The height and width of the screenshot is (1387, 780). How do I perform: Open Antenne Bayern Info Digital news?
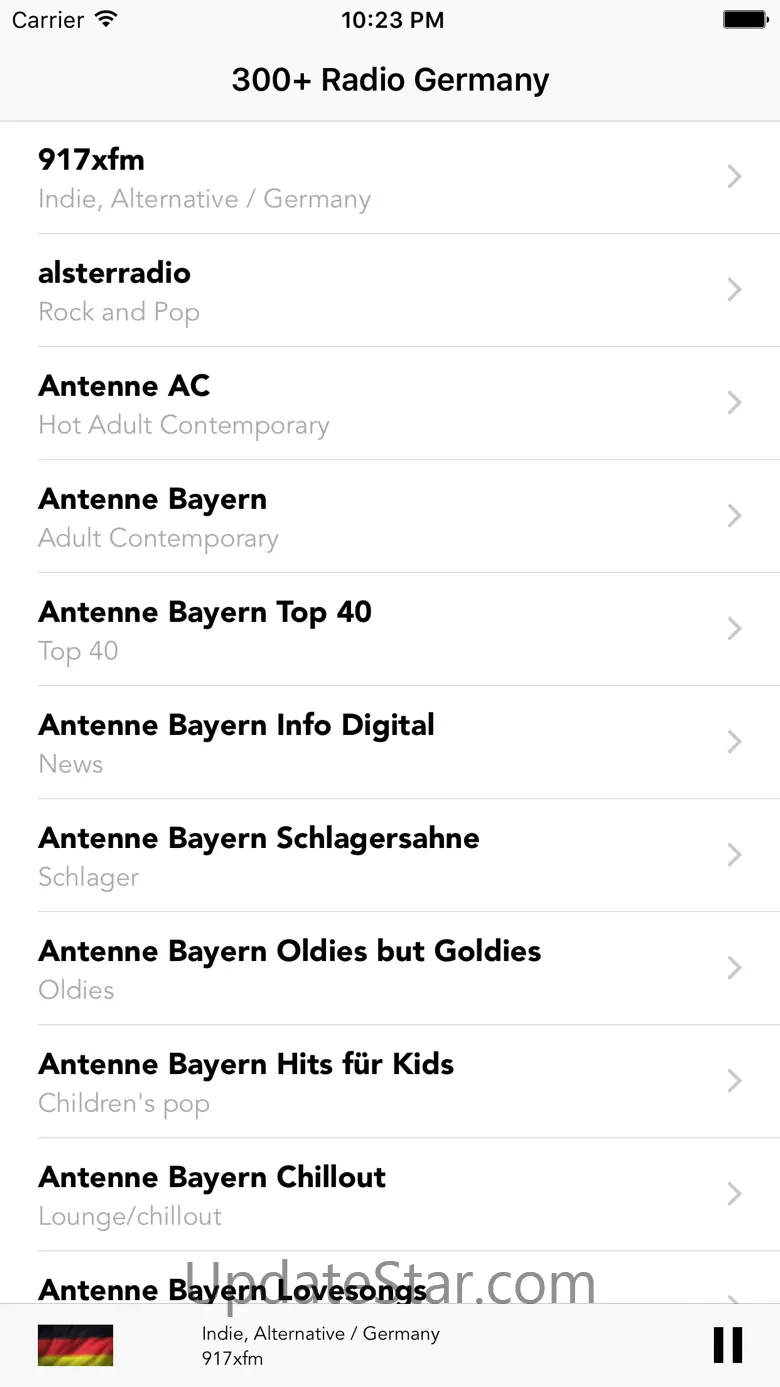pyautogui.click(x=390, y=743)
